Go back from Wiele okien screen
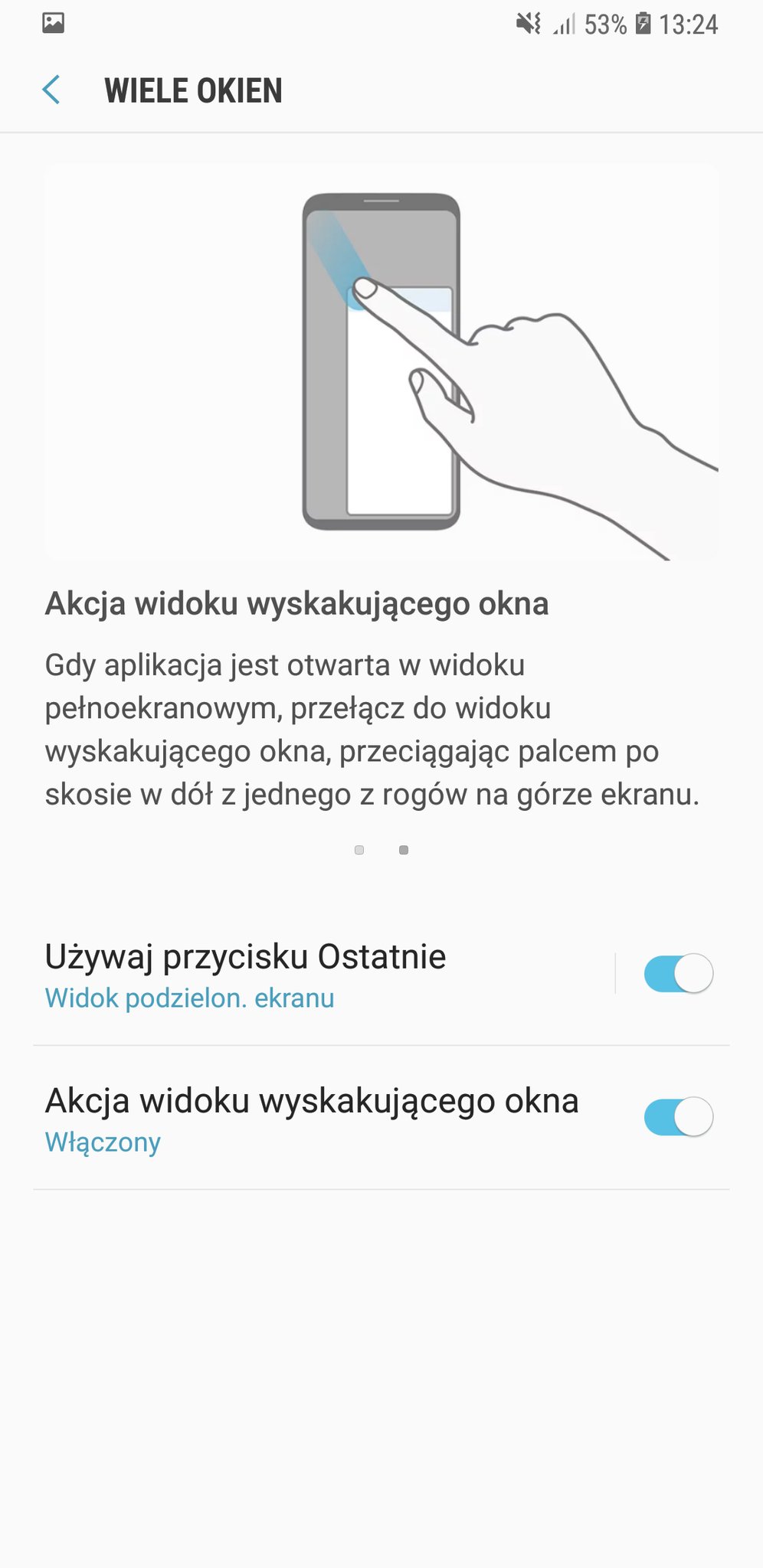763x1568 pixels. click(x=51, y=90)
